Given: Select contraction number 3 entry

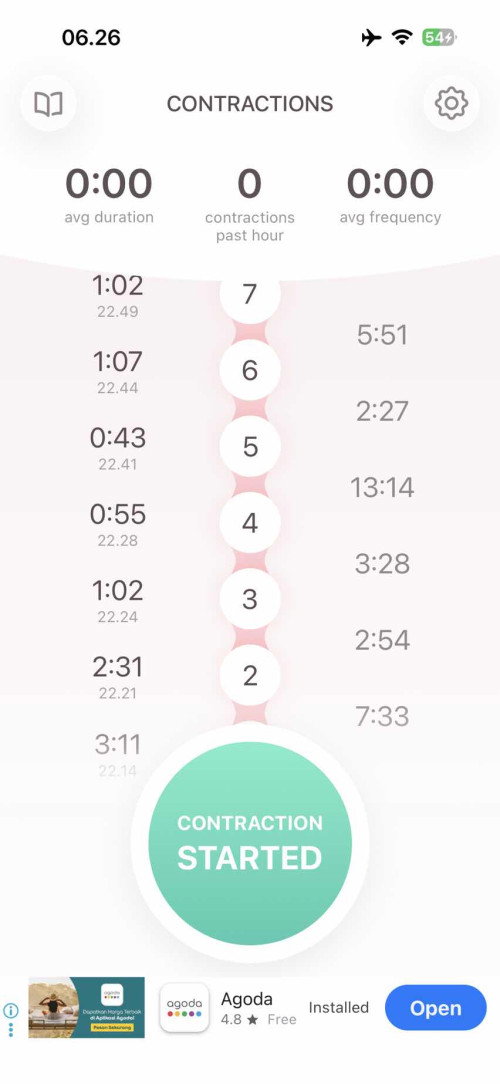Looking at the screenshot, I should (250, 599).
